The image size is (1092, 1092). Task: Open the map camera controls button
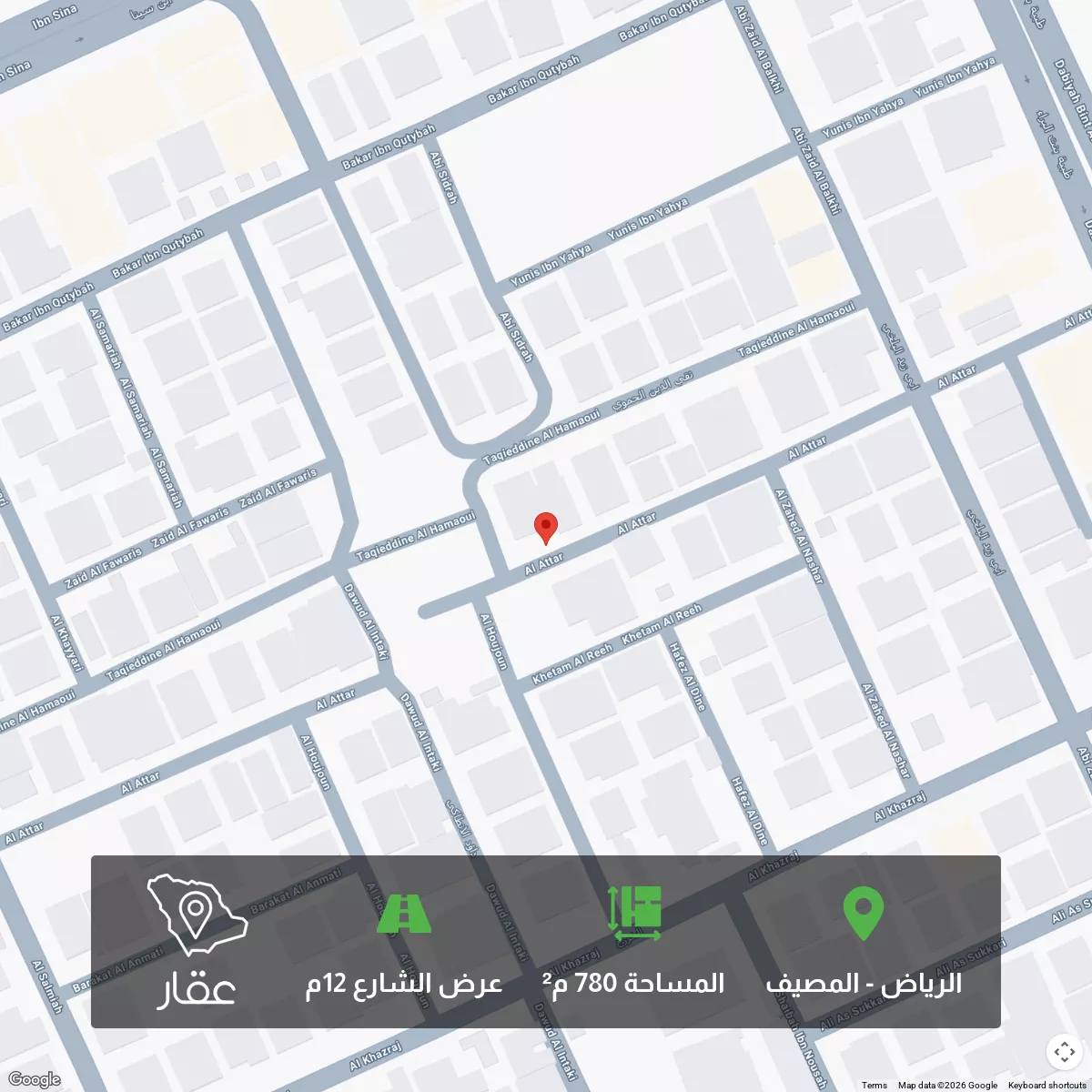coord(1064,1053)
